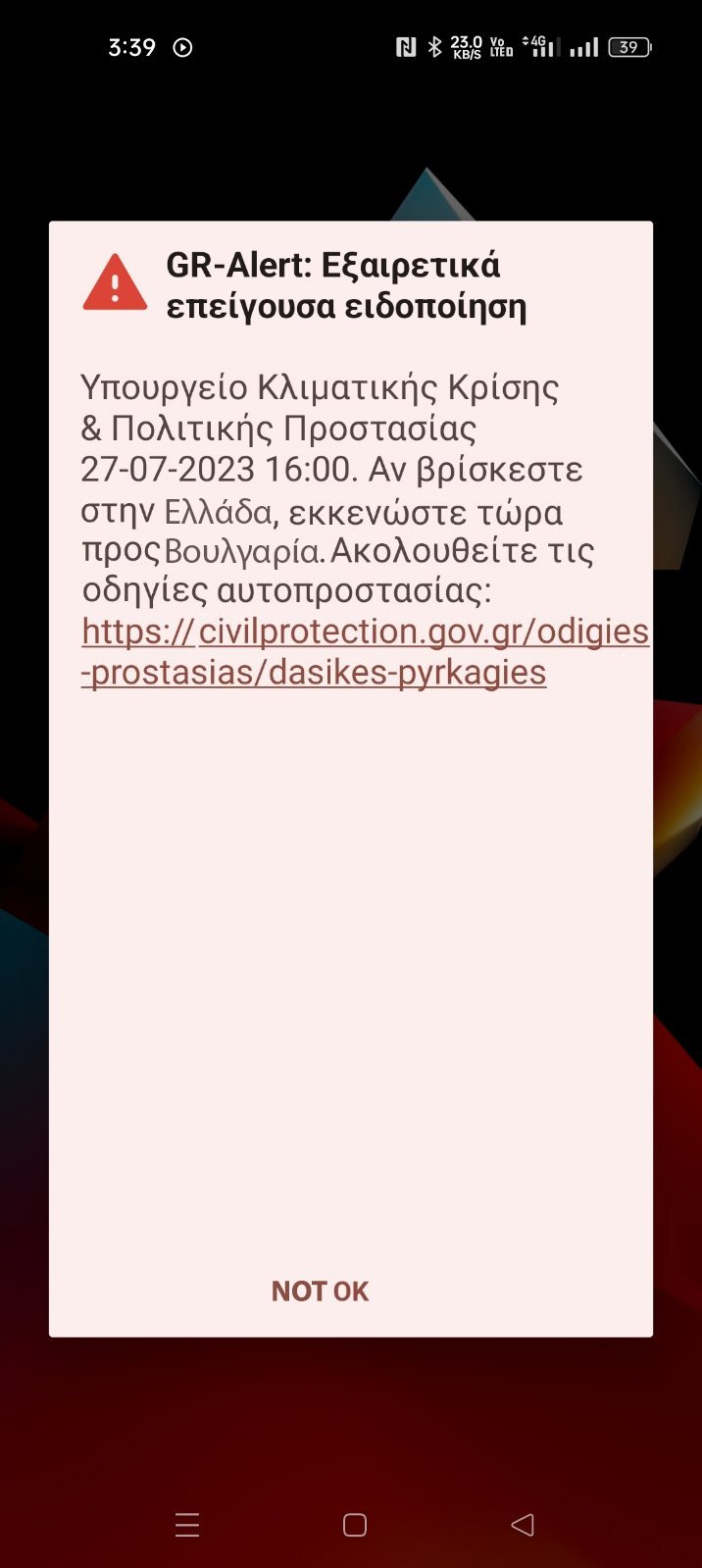Image resolution: width=702 pixels, height=1568 pixels.
Task: Dismiss the alert with NOT OK
Action: coord(320,1290)
